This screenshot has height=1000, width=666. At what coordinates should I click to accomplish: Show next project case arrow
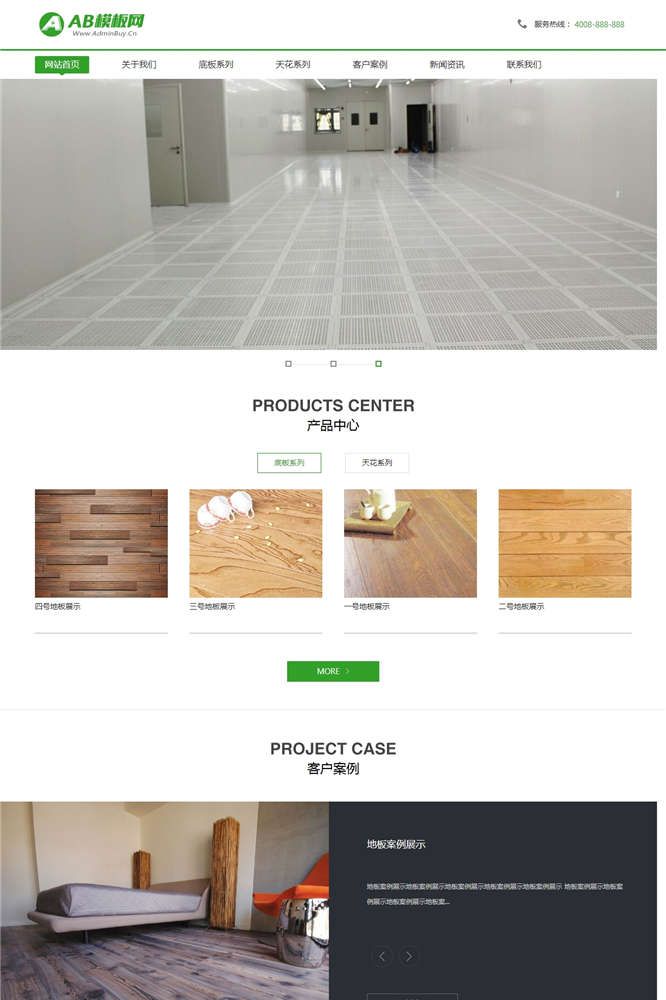[410, 956]
